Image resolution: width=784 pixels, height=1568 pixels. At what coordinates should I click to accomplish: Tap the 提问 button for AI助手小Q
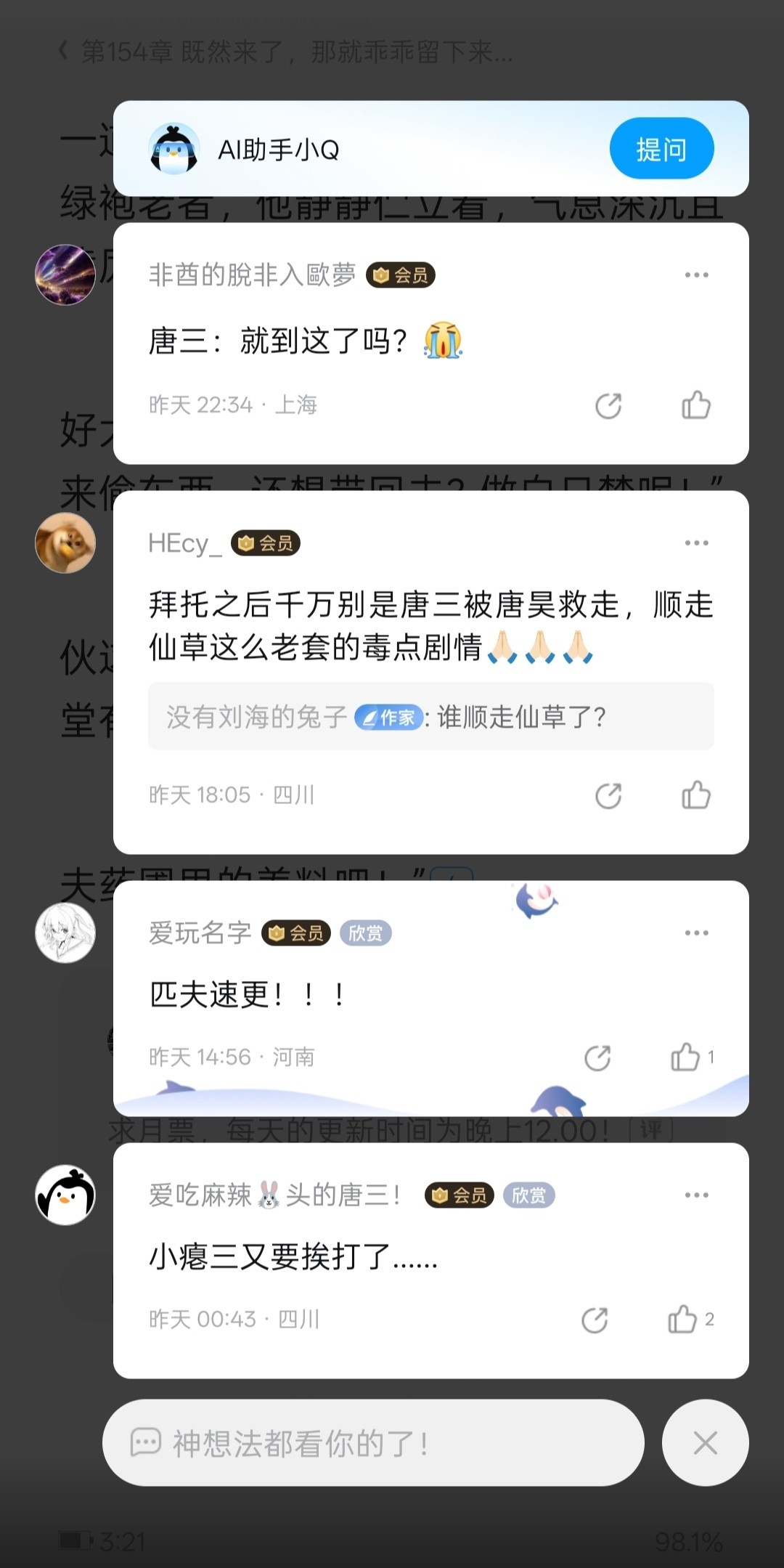click(x=661, y=150)
